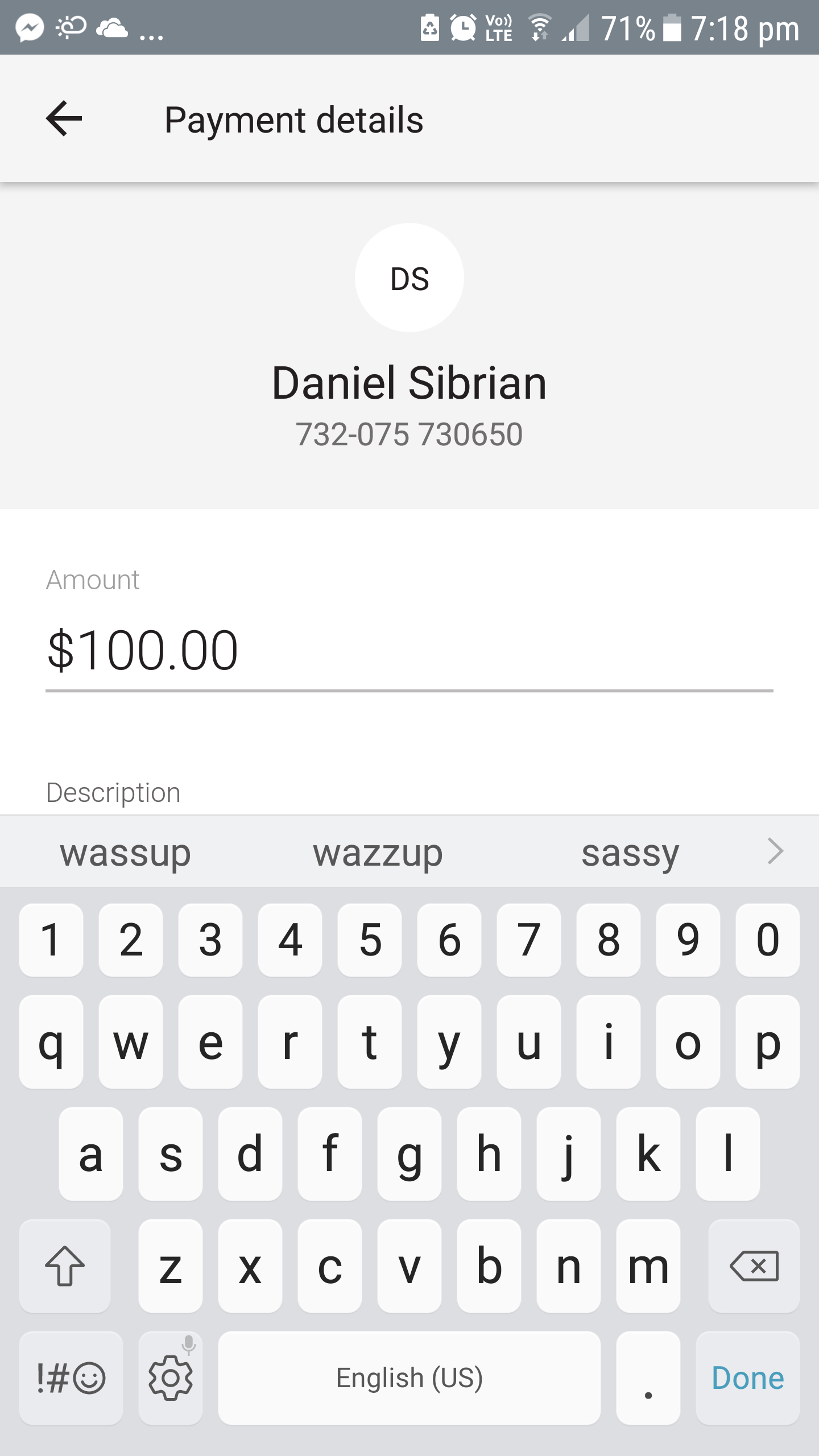Screen dimensions: 819x1456
Task: Tap Done on the keyboard
Action: 747,1378
